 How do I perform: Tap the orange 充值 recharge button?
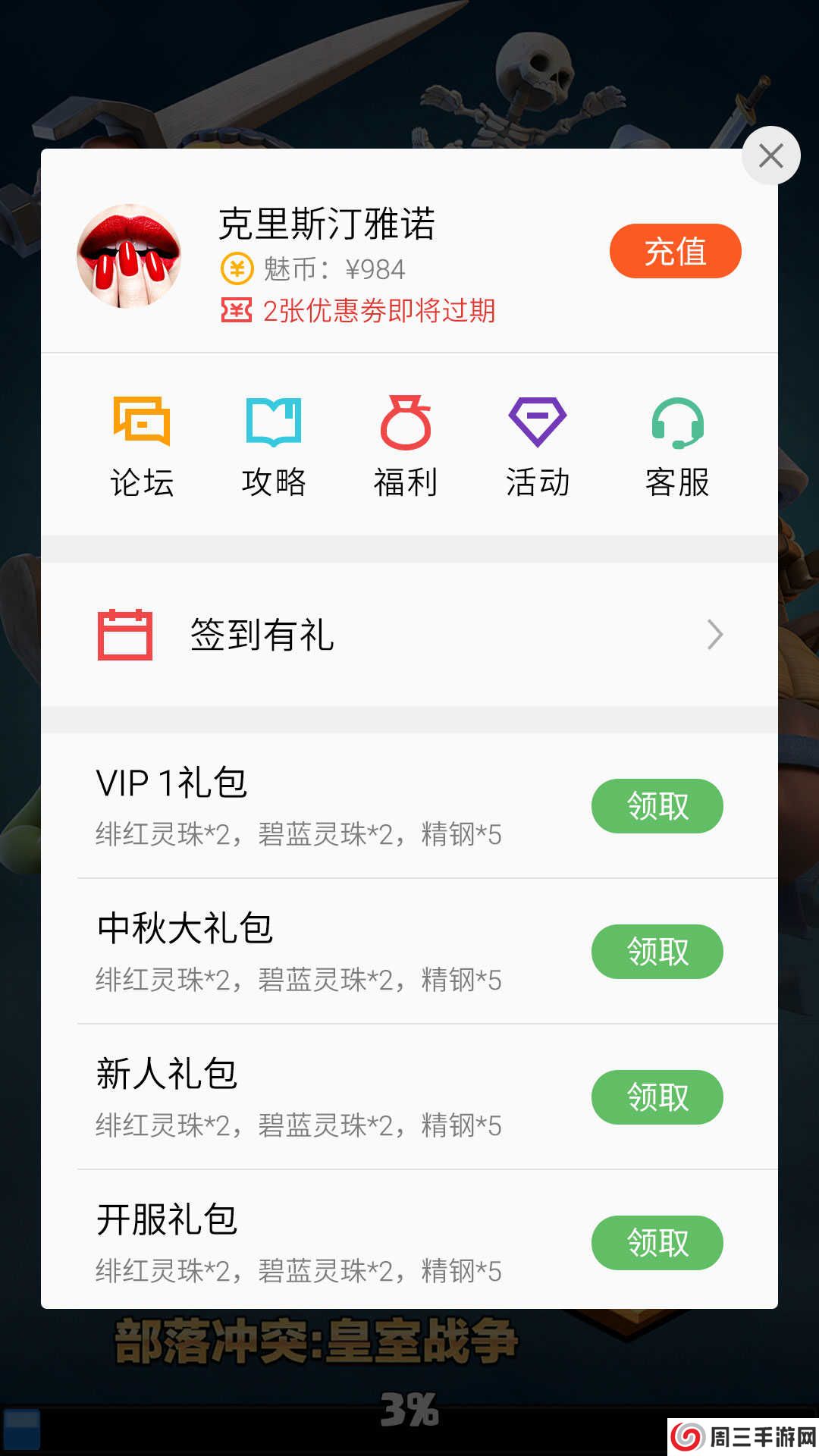(675, 251)
